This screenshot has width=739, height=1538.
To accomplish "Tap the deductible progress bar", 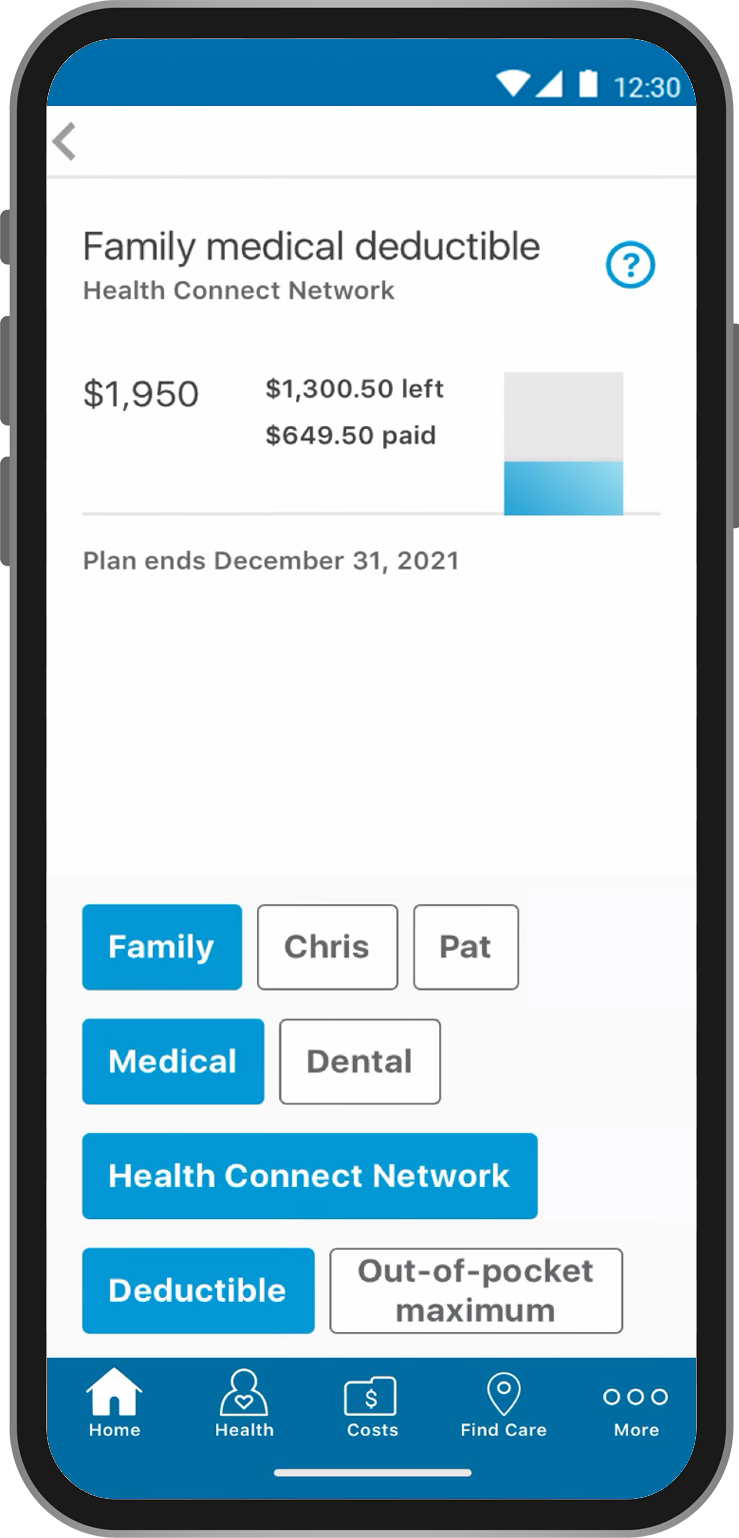I will point(563,443).
